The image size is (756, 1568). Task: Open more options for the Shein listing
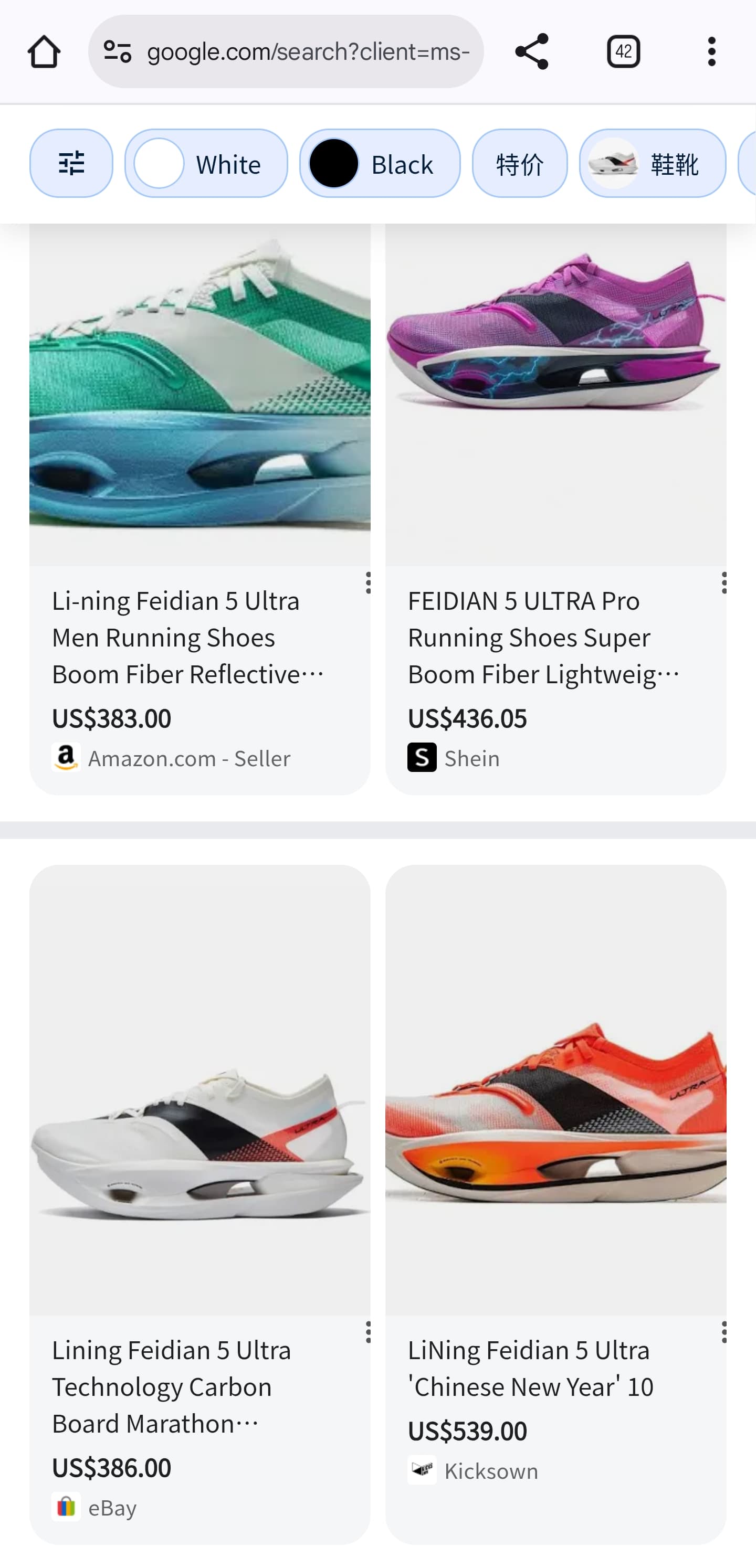click(724, 582)
